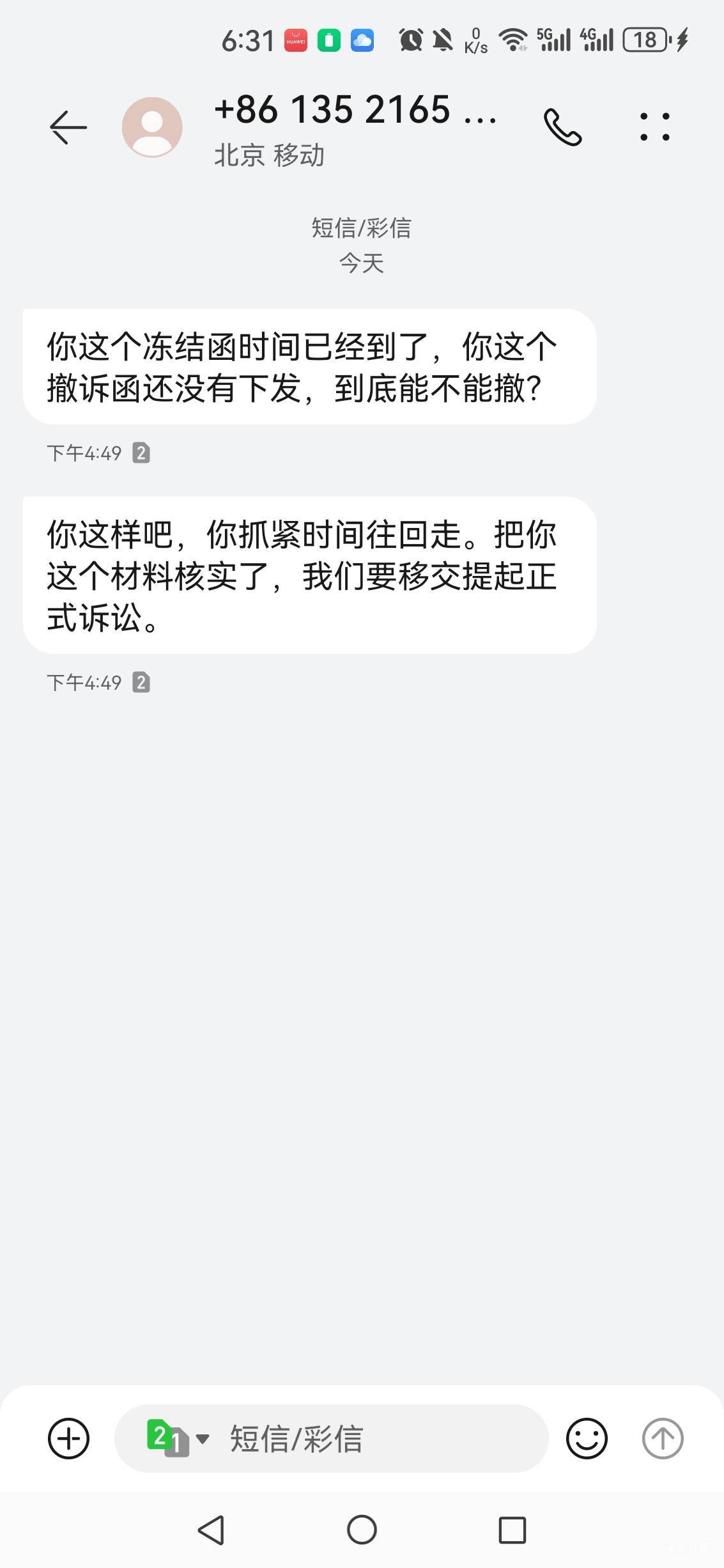Tap the send arrow button
Screen dimensions: 724x1568
pyautogui.click(x=663, y=1438)
